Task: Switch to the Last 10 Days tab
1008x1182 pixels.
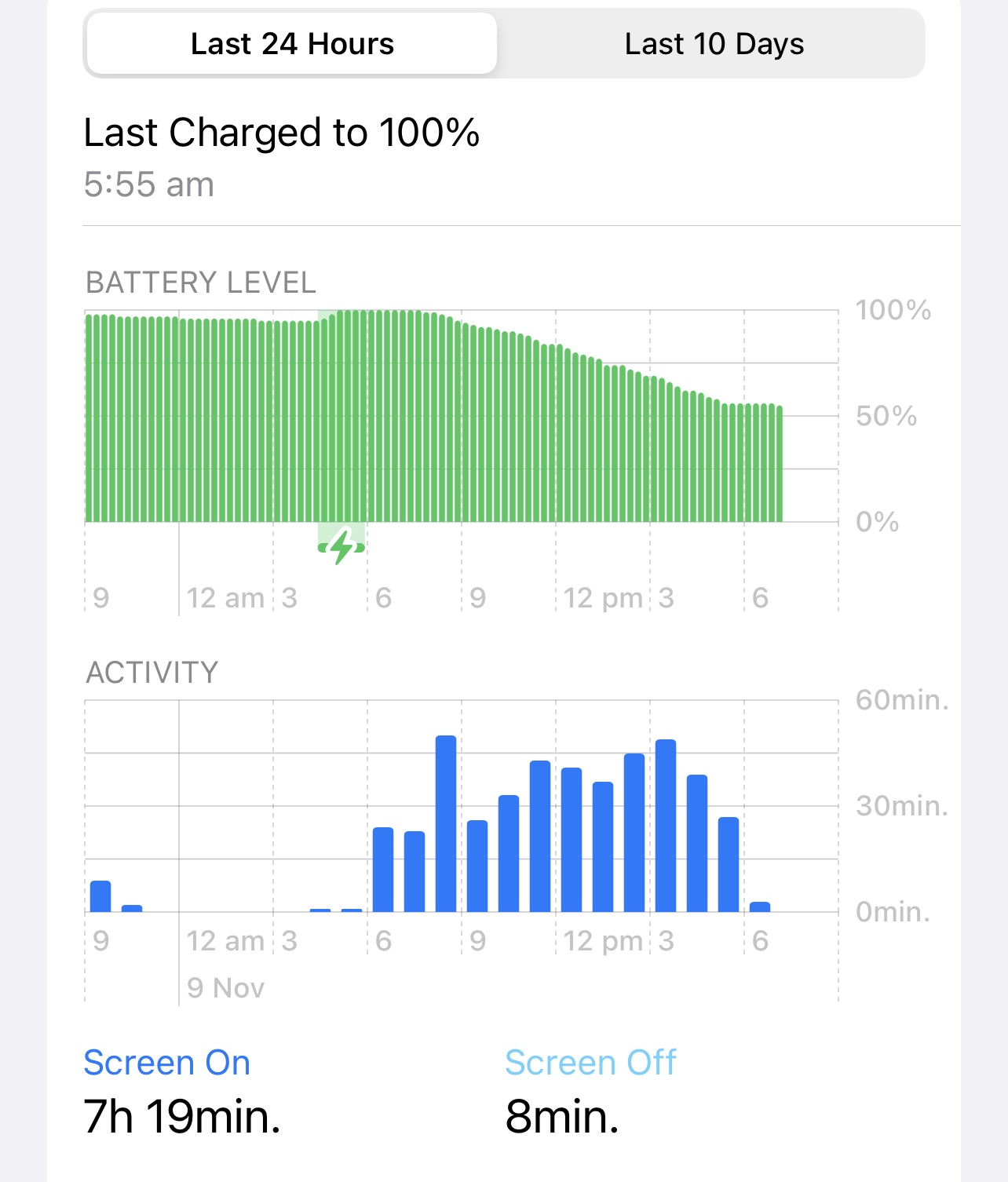Action: 714,44
